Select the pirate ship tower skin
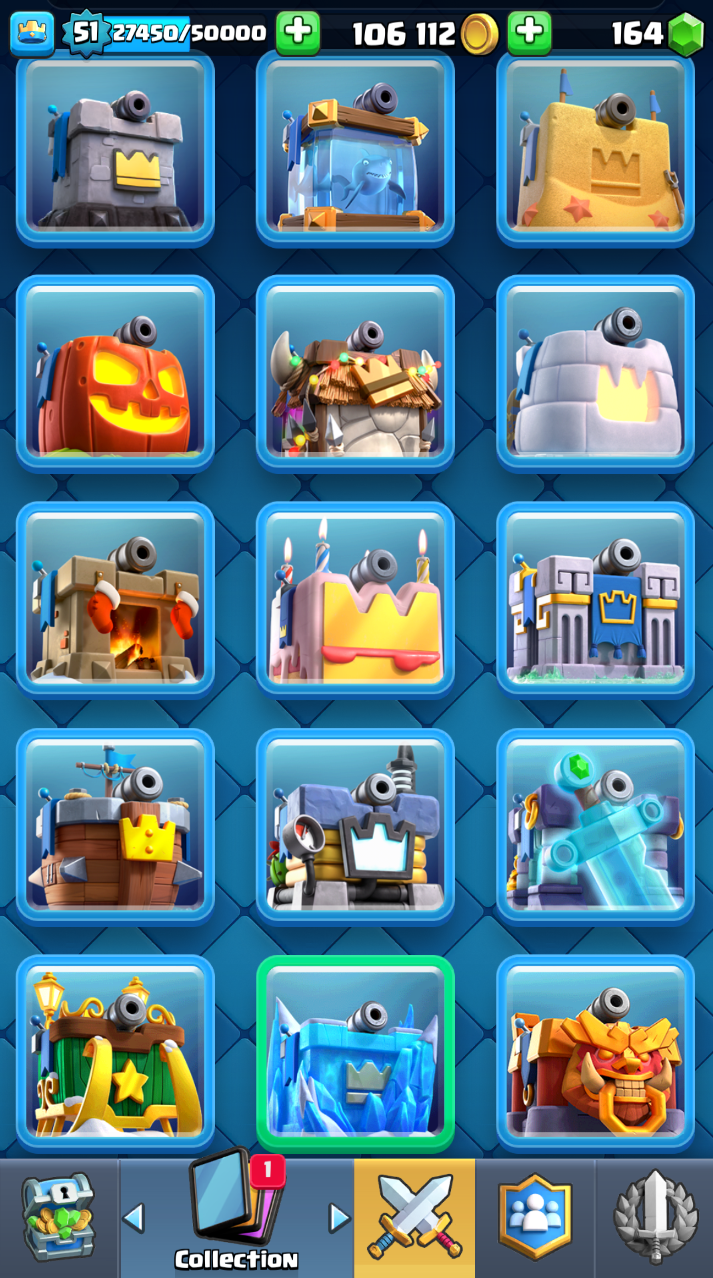Screen dimensions: 713x1278 pyautogui.click(x=115, y=826)
